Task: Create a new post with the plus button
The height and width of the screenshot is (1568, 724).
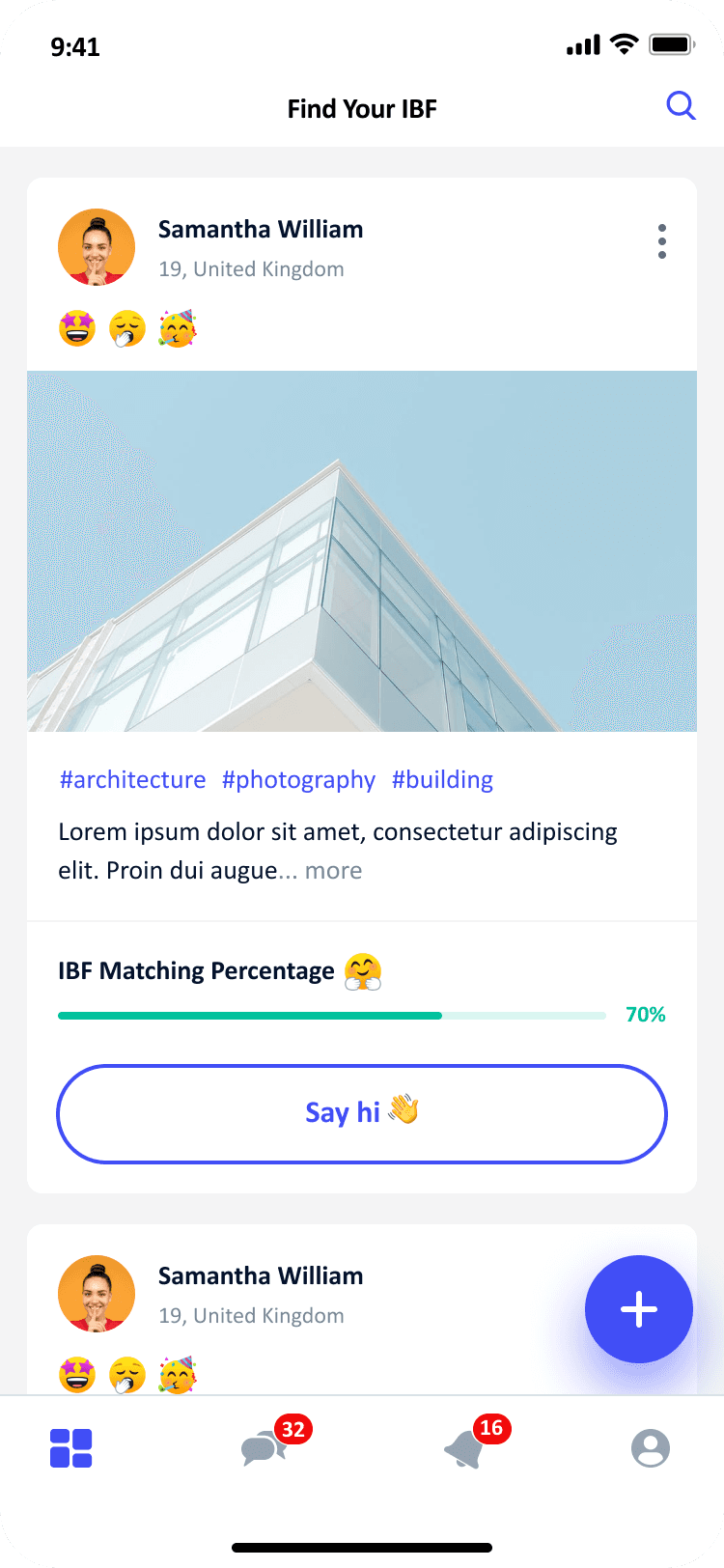Action: point(639,1309)
